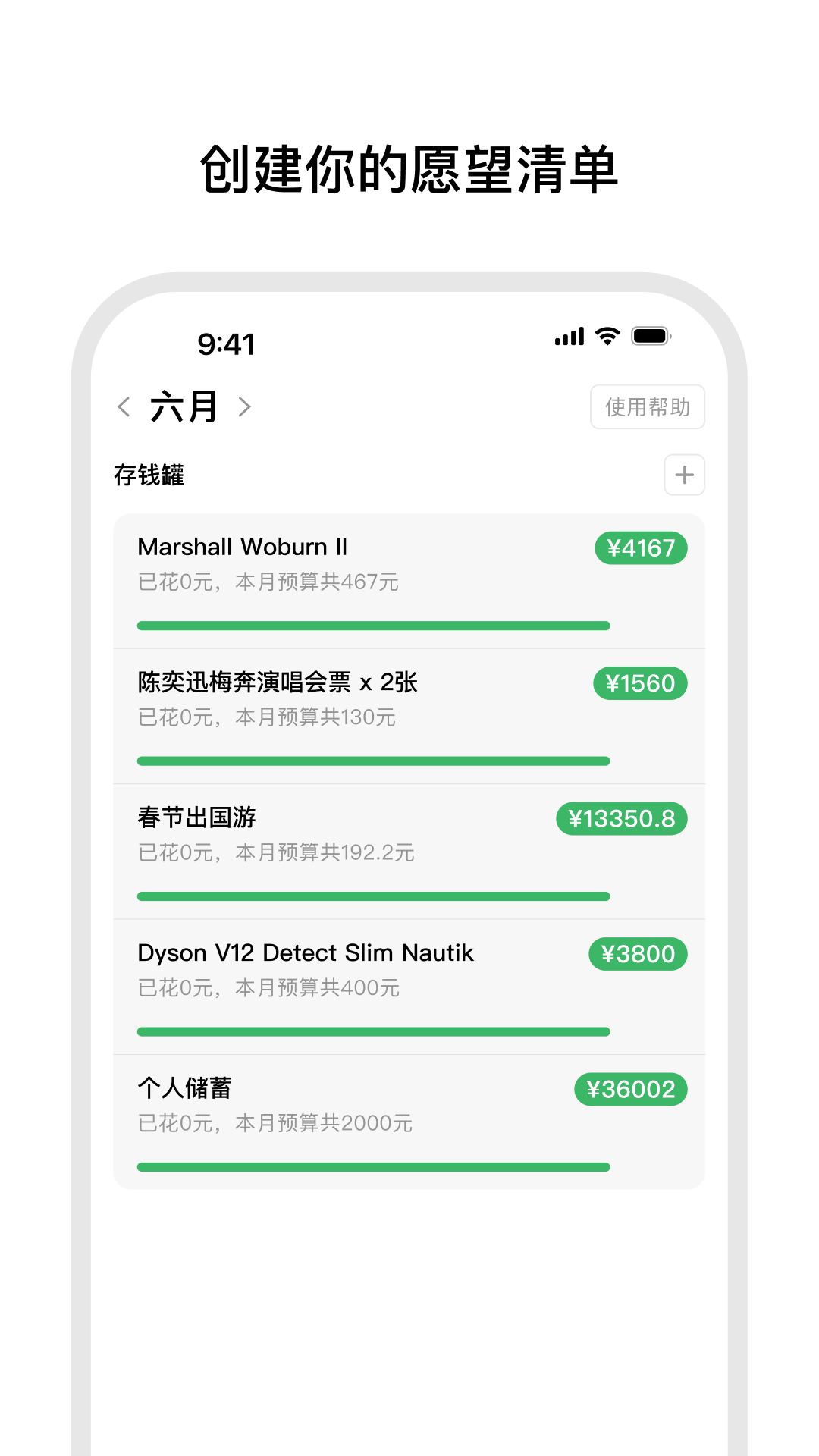Tap the plus icon to add a new piggy bank
The width and height of the screenshot is (819, 1456).
click(684, 475)
